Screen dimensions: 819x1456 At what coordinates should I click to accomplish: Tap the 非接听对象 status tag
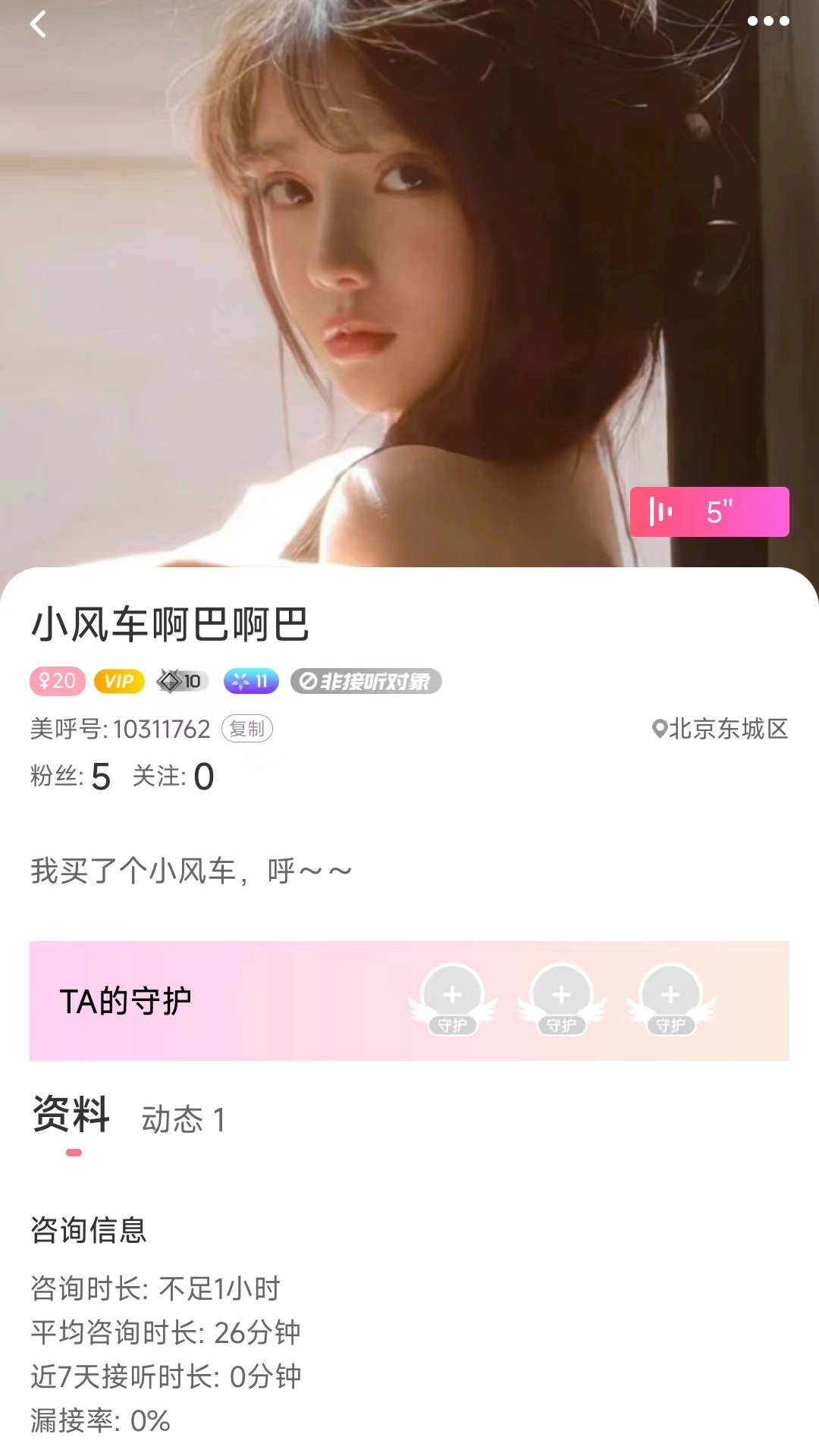click(x=367, y=681)
